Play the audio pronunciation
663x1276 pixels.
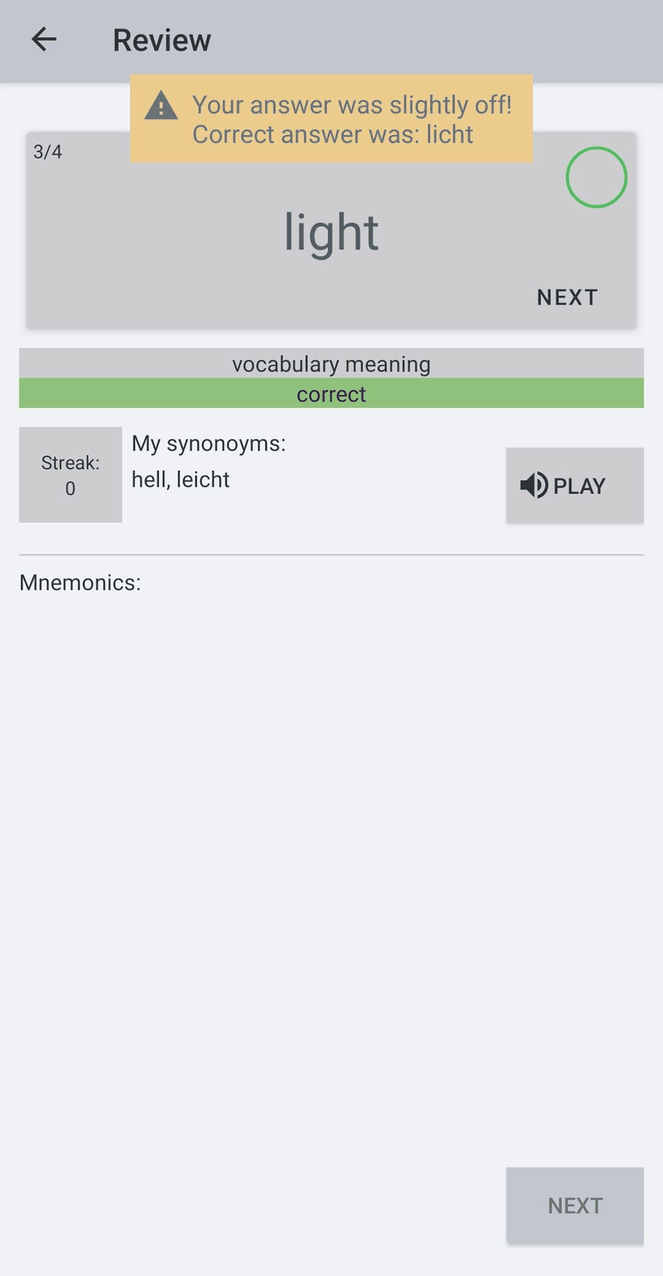pyautogui.click(x=574, y=486)
